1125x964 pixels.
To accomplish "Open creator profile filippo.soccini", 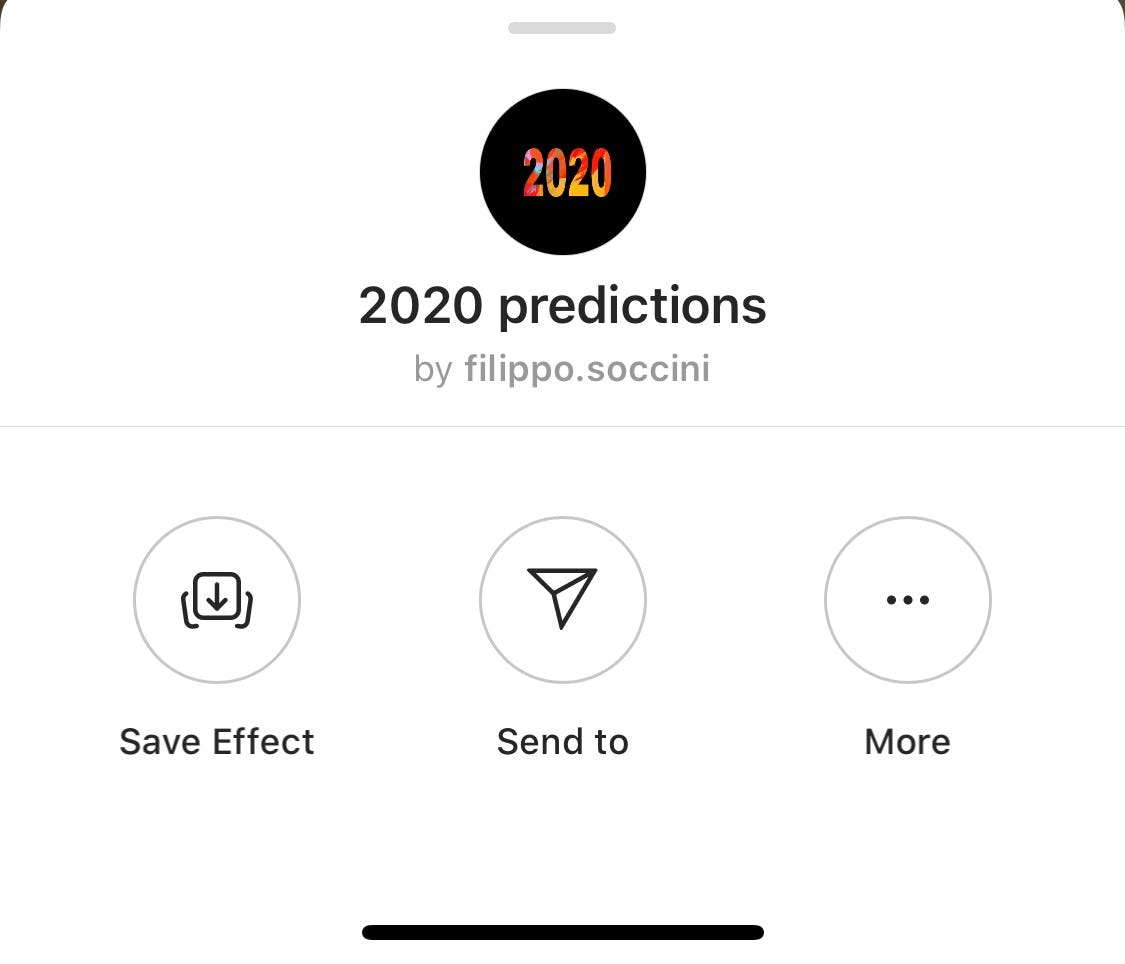I will point(587,369).
